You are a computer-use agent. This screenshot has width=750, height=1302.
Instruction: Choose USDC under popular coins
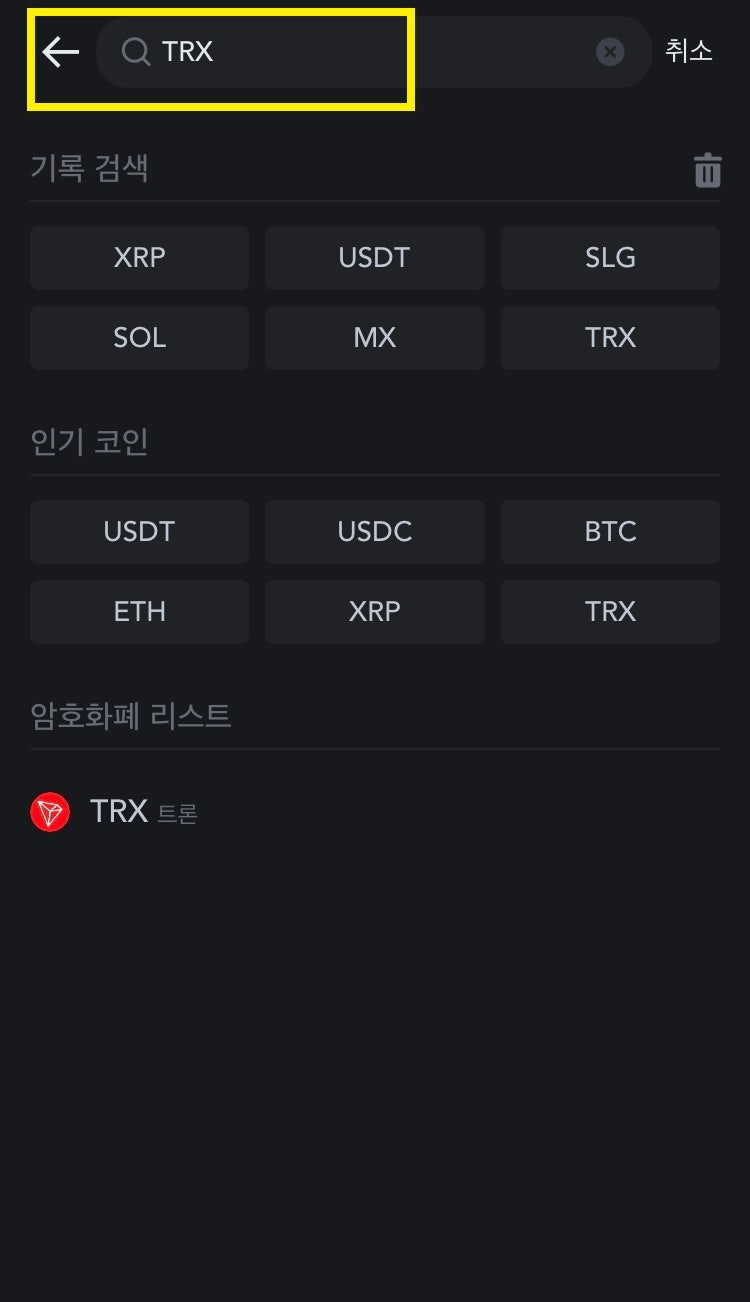tap(375, 531)
